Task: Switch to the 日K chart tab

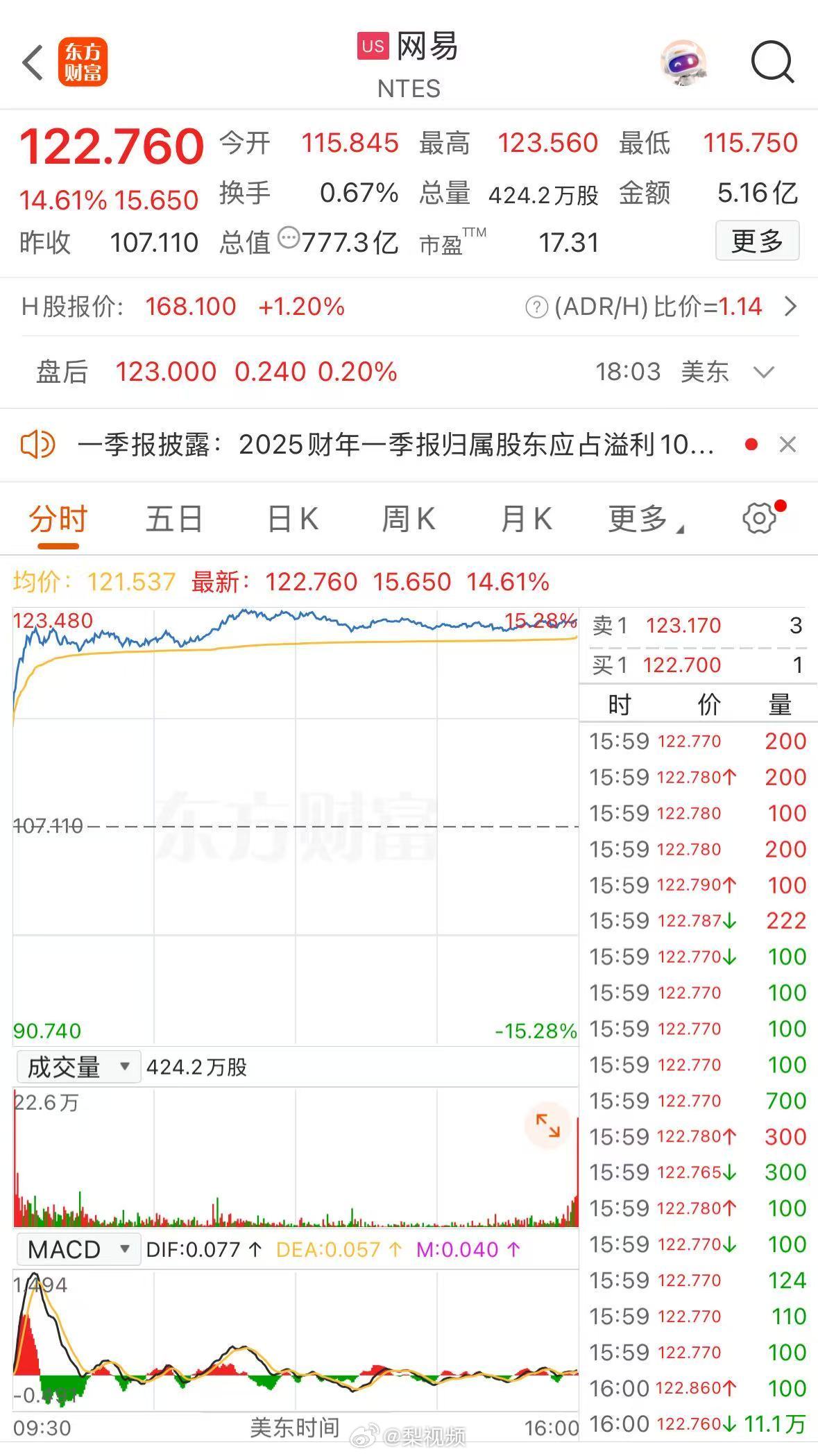Action: coord(292,520)
